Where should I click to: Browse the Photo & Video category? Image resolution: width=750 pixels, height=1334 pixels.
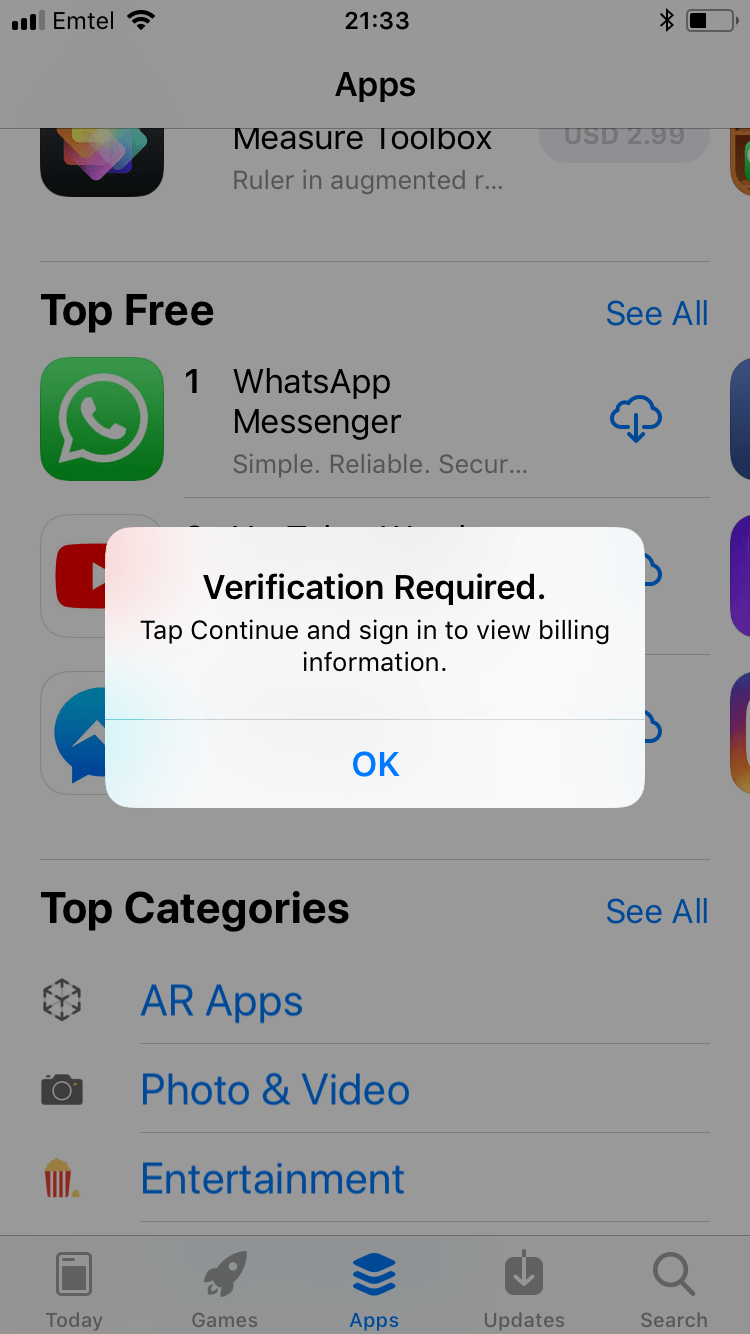click(x=275, y=1090)
